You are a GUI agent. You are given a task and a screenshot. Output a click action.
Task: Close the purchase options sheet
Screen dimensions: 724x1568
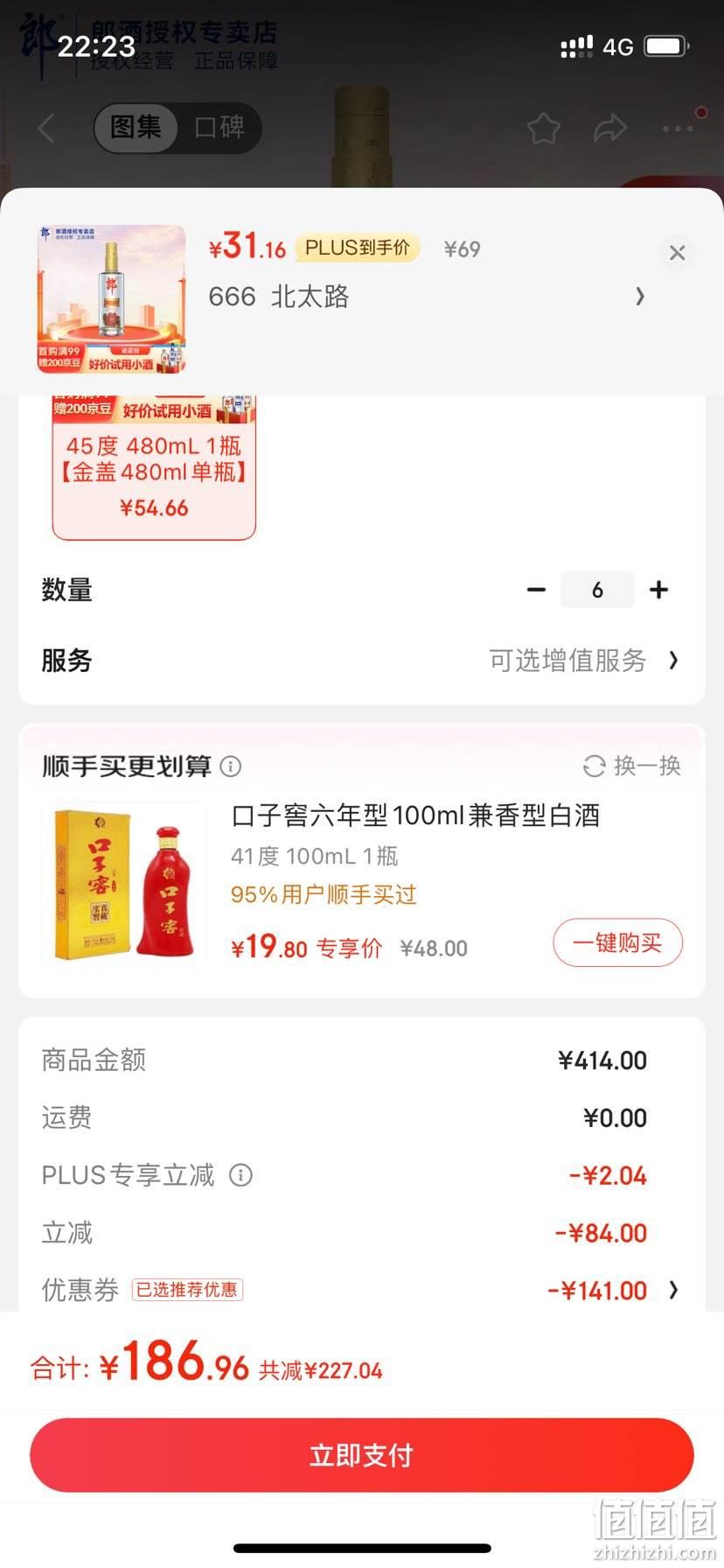tap(677, 253)
